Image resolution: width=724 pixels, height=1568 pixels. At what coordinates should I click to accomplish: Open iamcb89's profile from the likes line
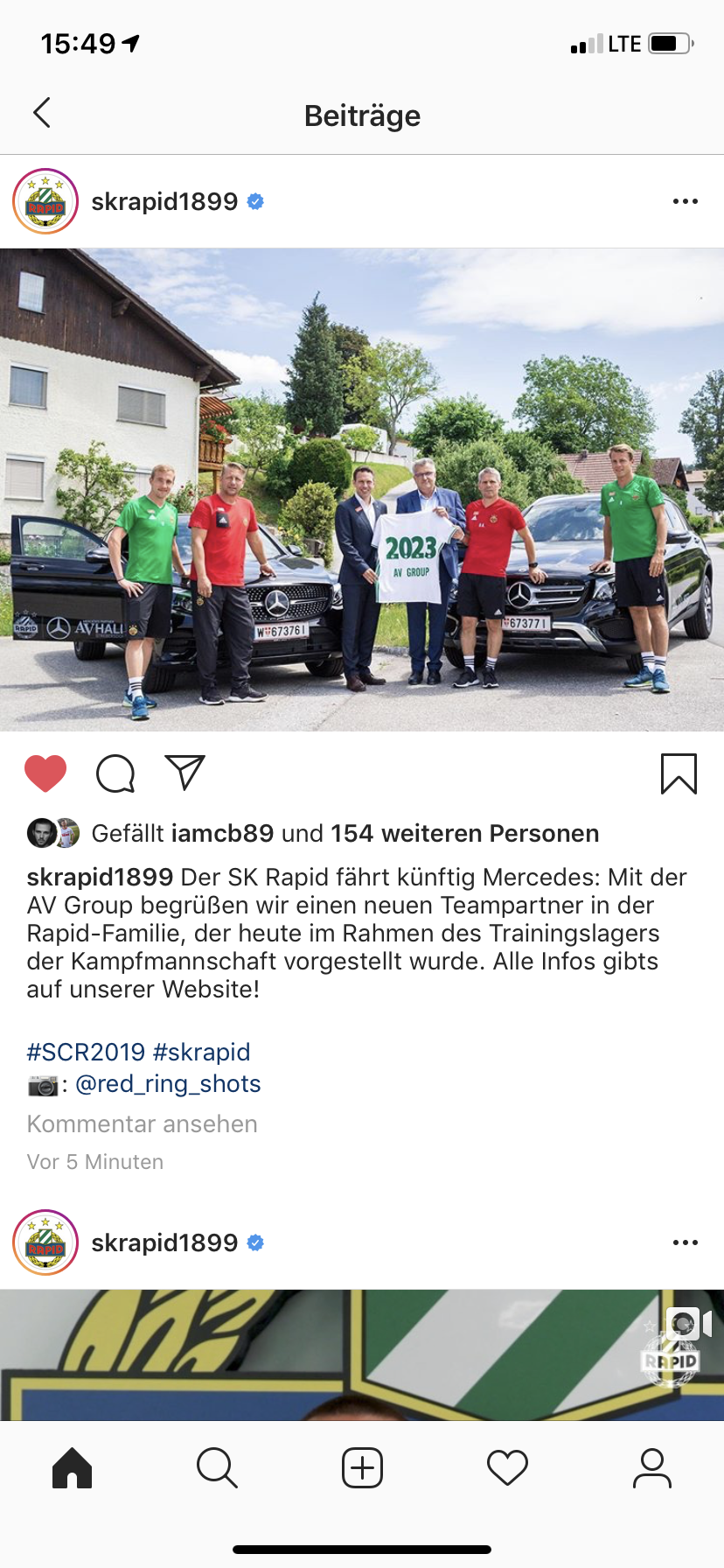222,833
